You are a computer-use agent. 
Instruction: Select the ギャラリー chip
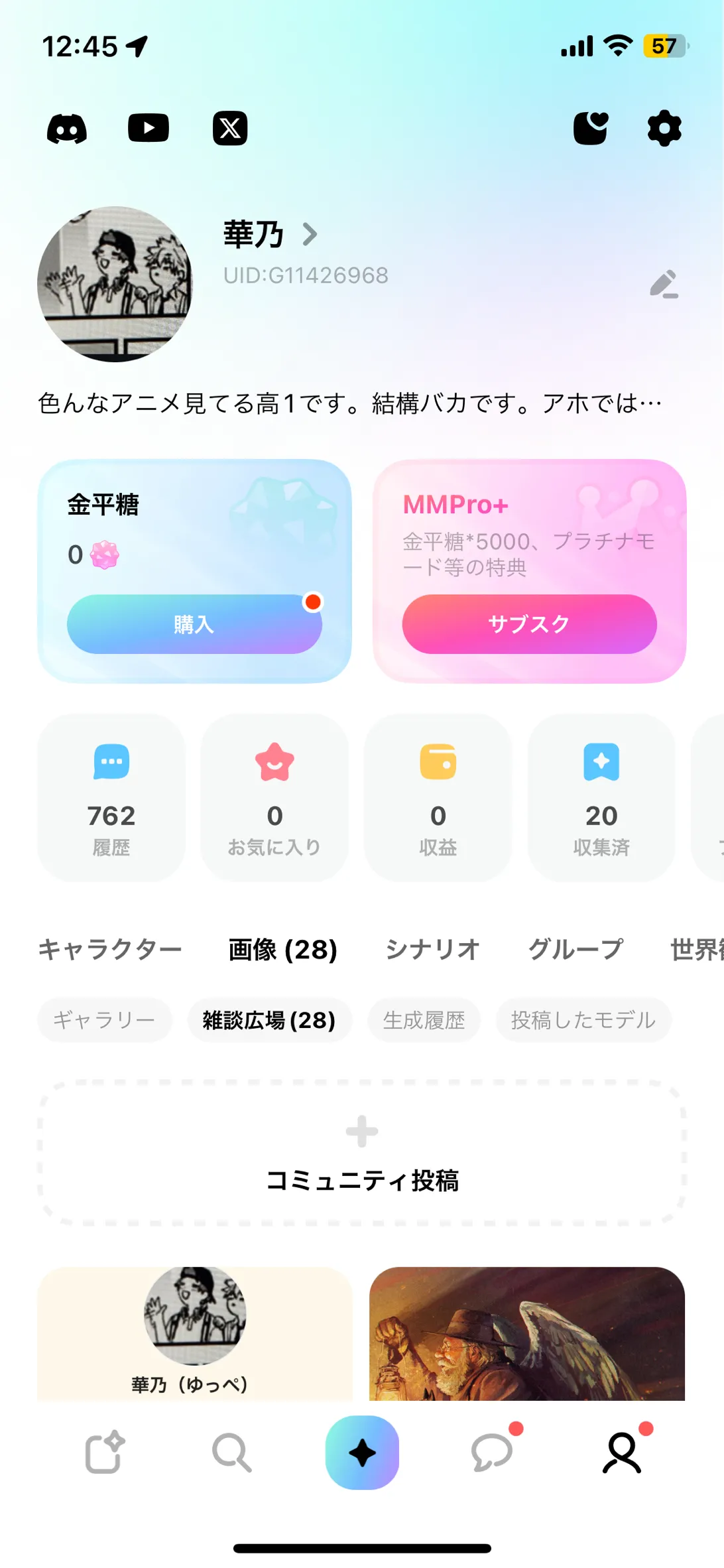click(105, 1019)
